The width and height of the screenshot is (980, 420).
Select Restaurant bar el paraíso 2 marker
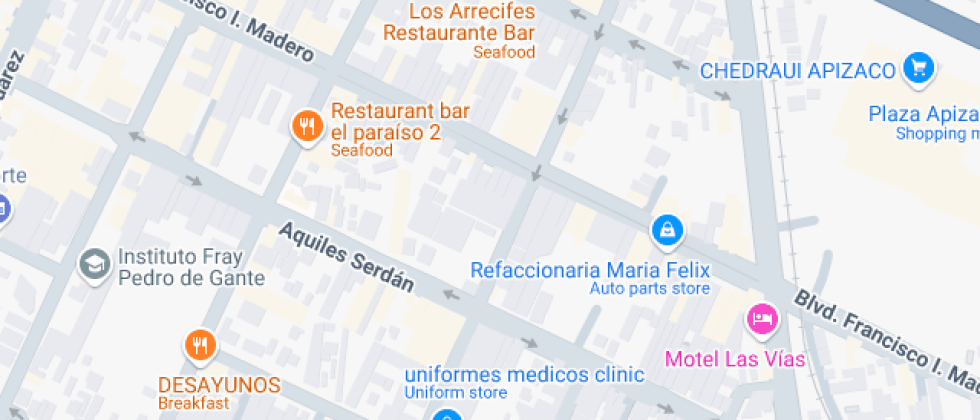point(305,126)
